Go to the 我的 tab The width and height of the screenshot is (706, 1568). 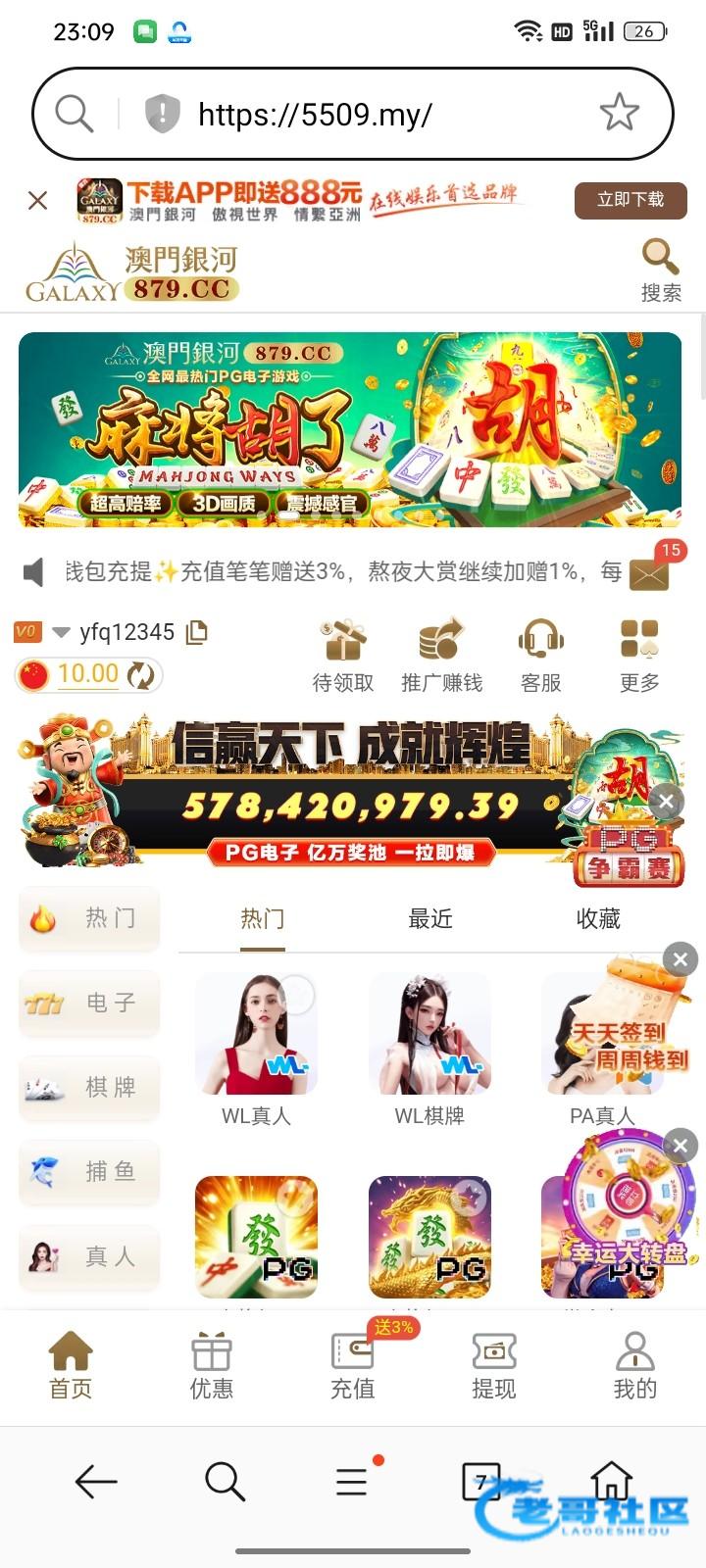(x=634, y=1365)
